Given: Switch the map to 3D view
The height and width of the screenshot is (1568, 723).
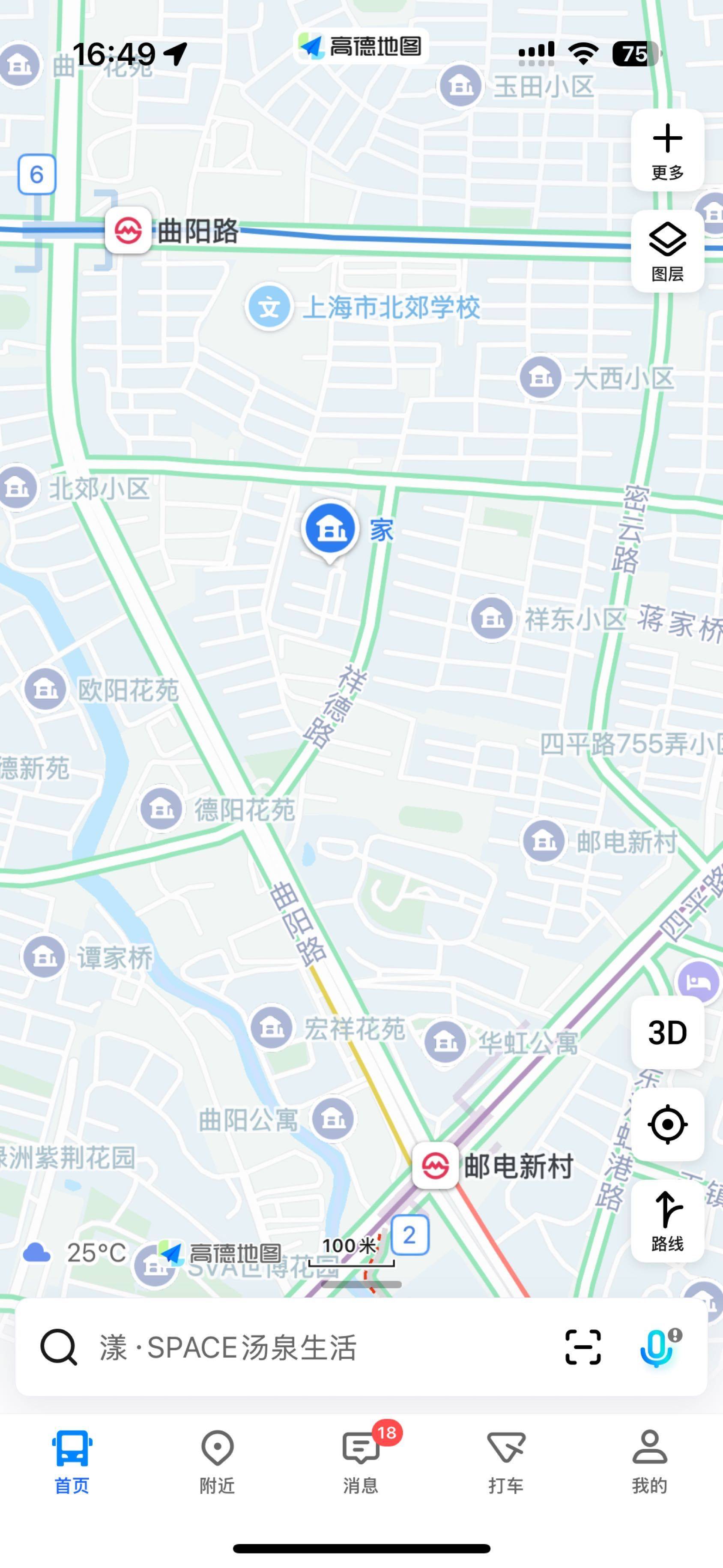Looking at the screenshot, I should point(668,1032).
